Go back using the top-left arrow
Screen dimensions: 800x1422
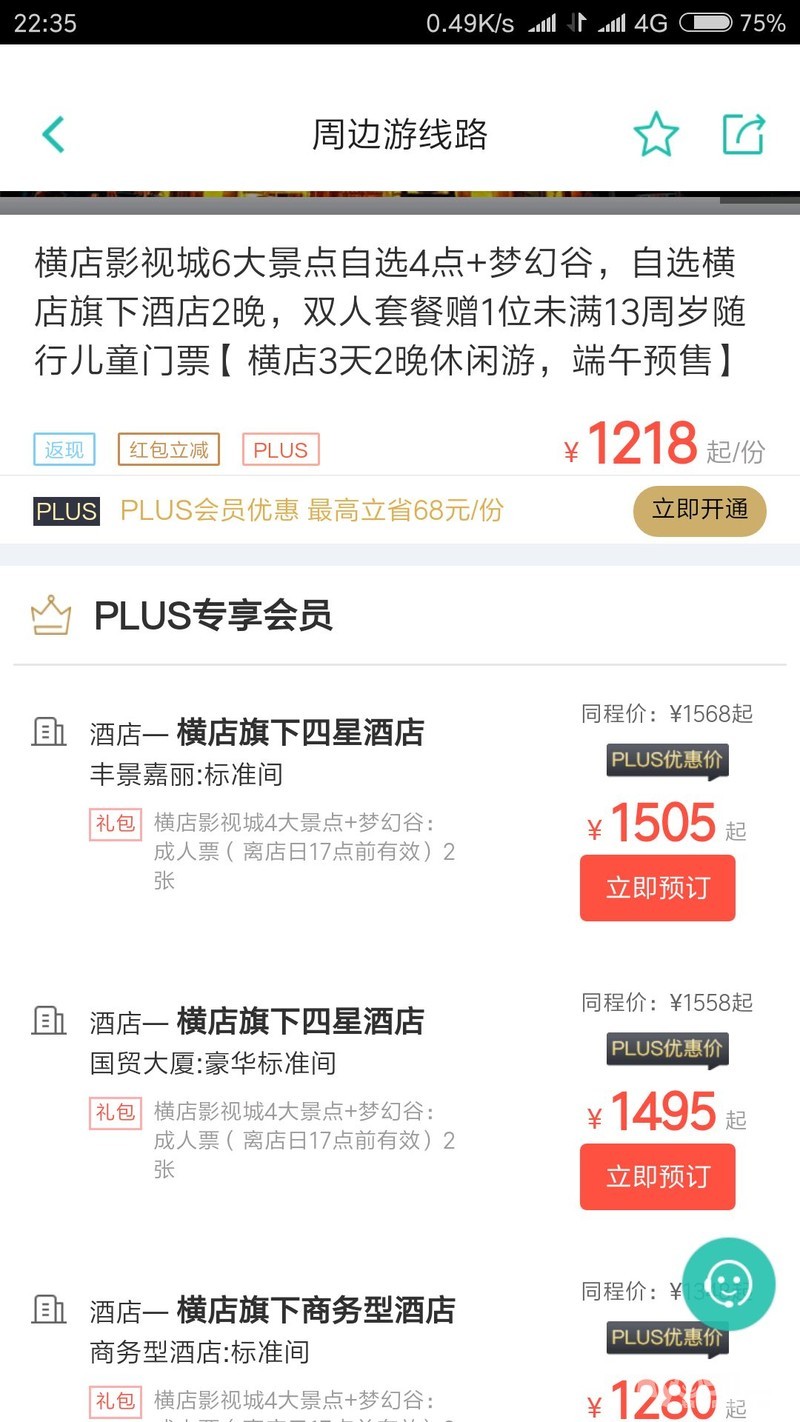click(54, 134)
